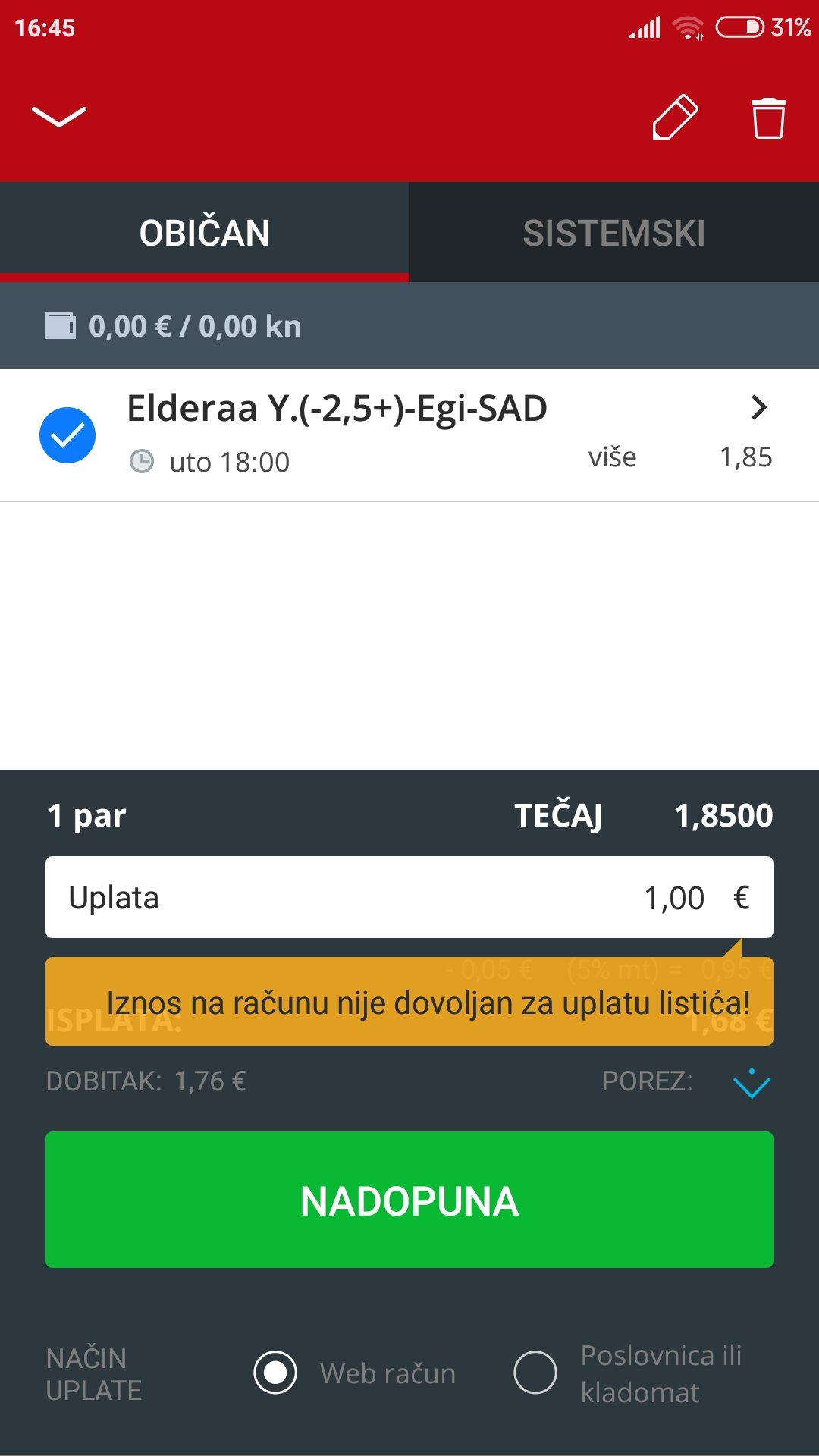Delete the slip using trash icon
819x1456 pixels.
pos(768,118)
